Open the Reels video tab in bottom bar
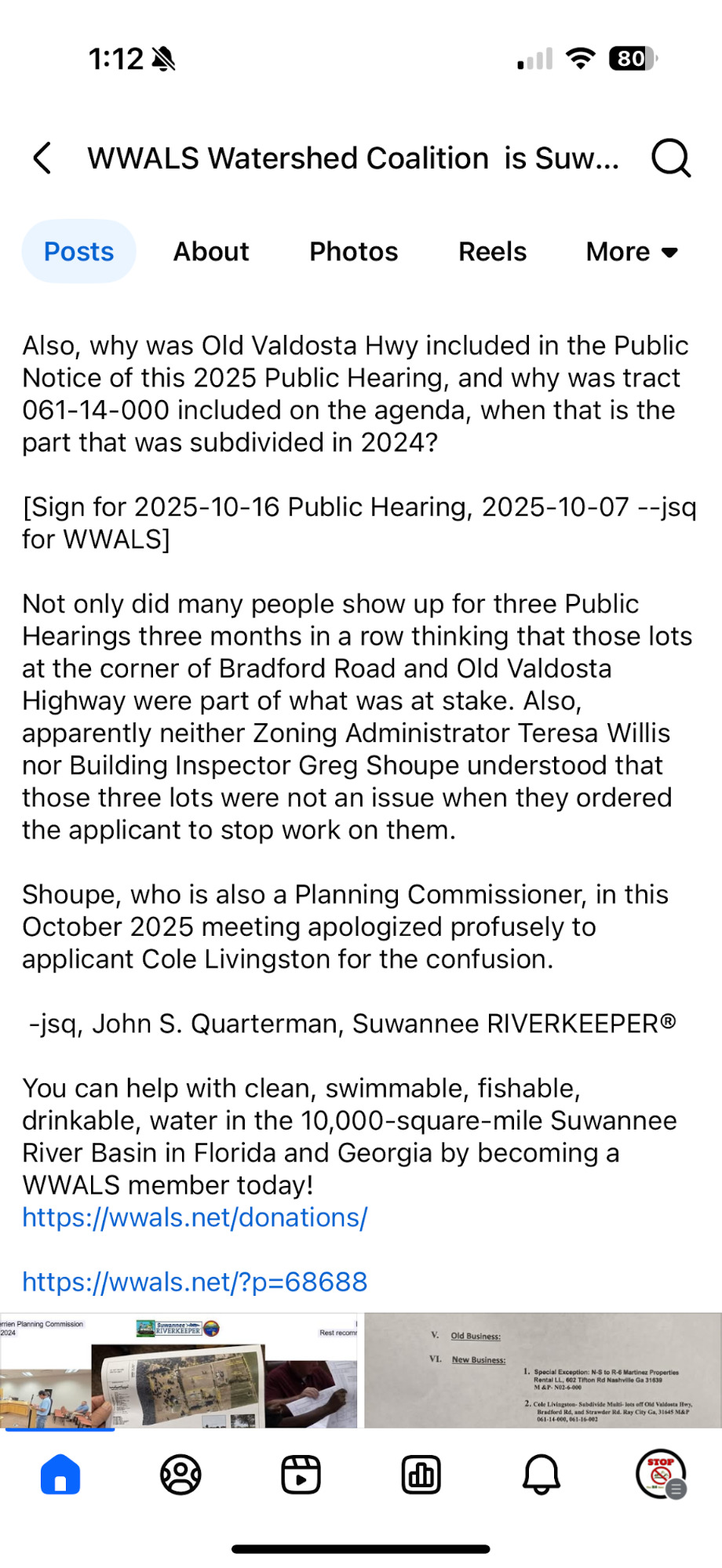 click(x=301, y=1475)
